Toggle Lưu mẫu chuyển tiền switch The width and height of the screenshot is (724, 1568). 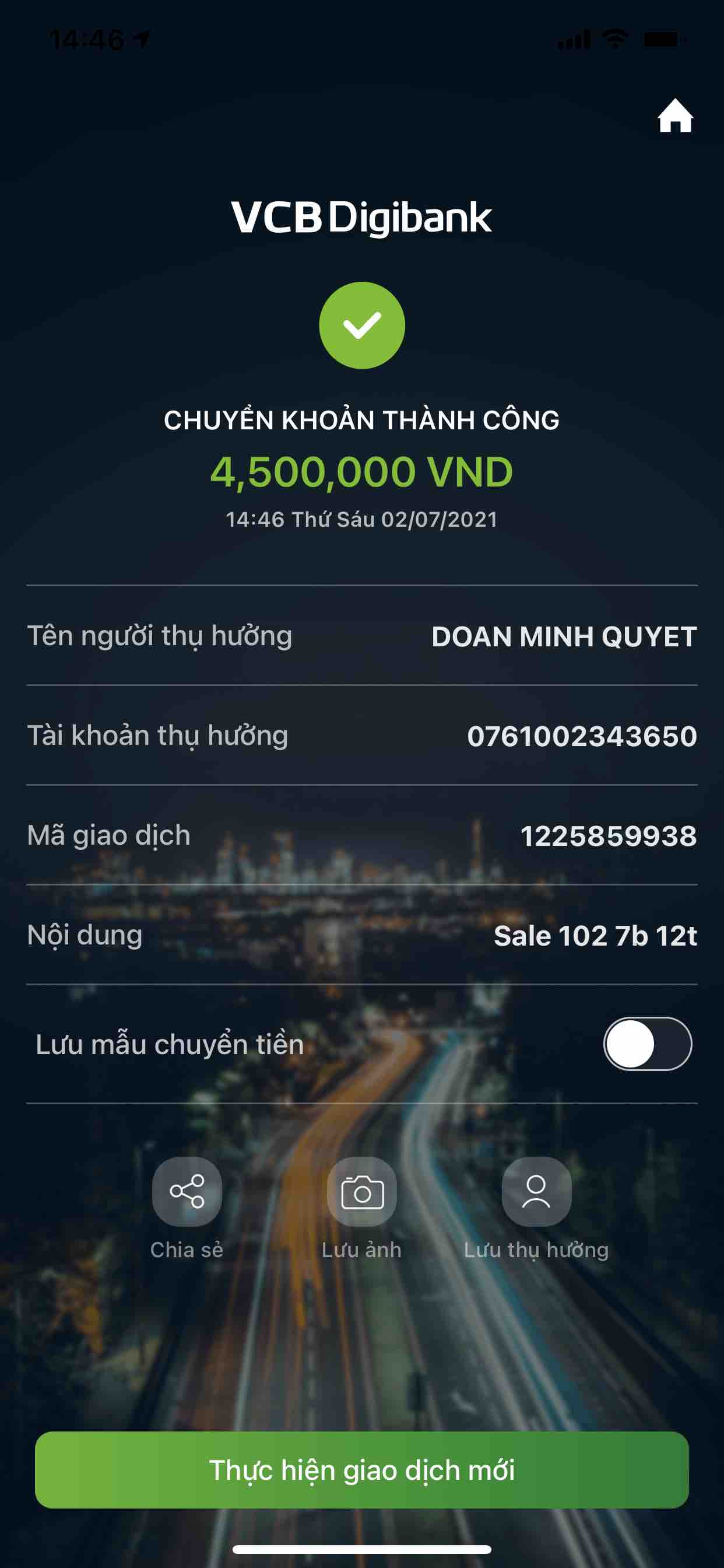click(647, 1044)
